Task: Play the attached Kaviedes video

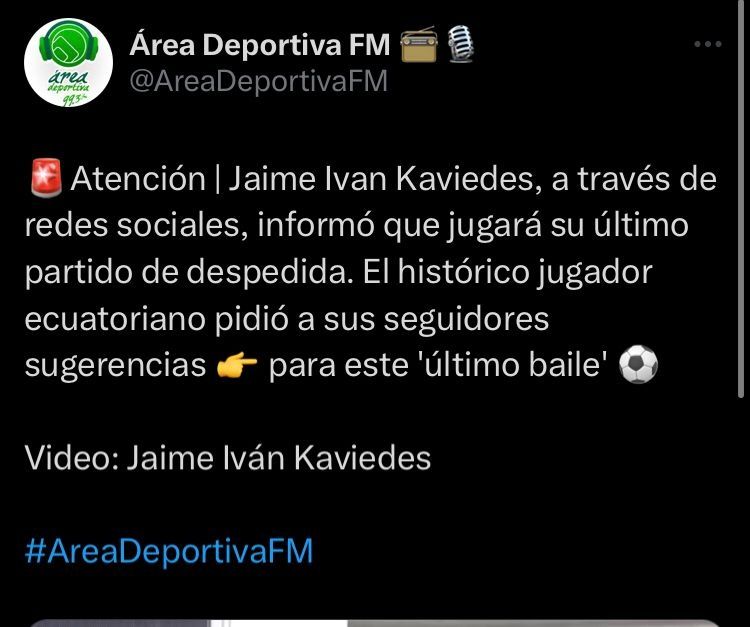Action: click(374, 622)
